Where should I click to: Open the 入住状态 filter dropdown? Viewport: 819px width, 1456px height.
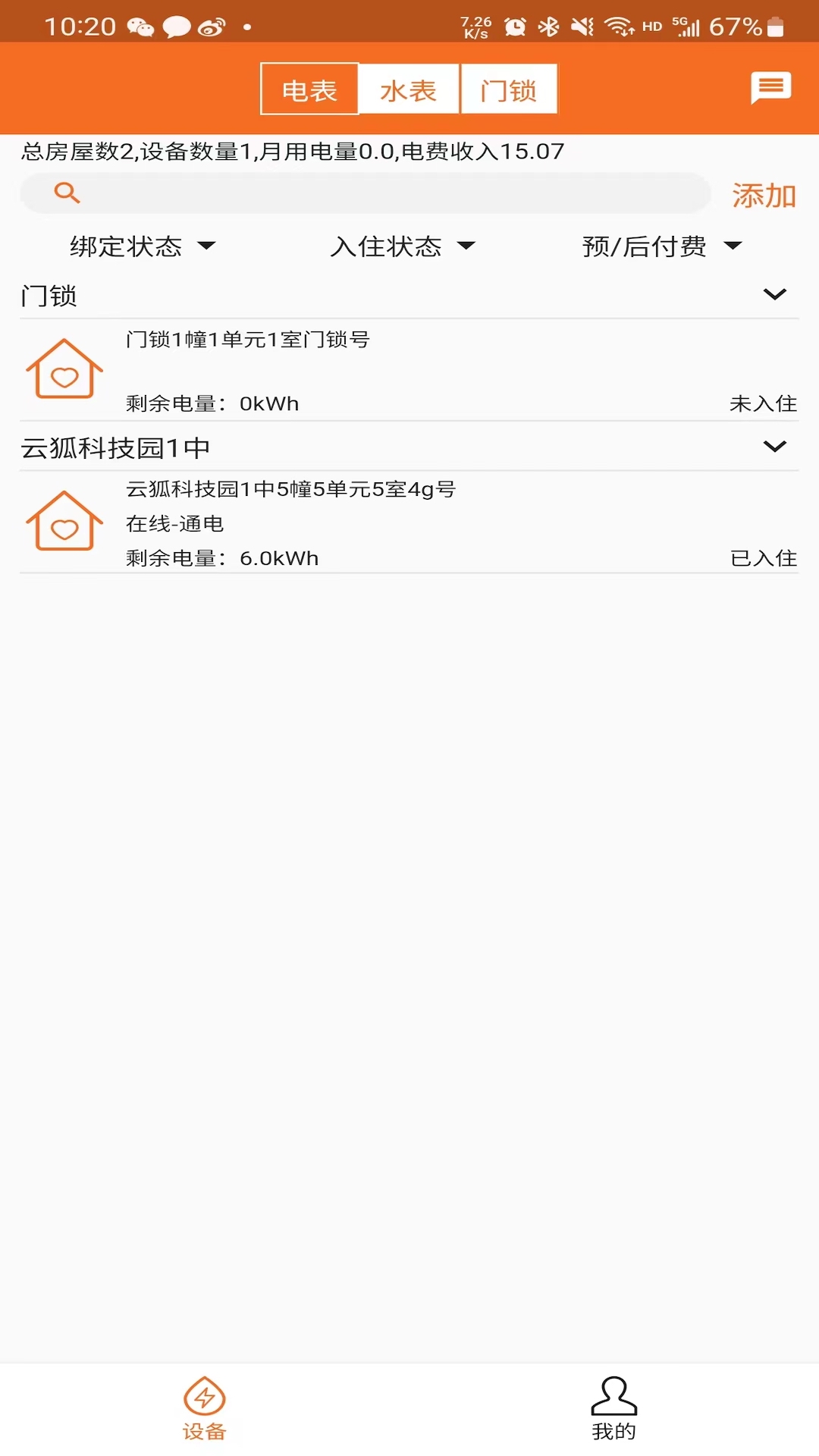coord(402,246)
